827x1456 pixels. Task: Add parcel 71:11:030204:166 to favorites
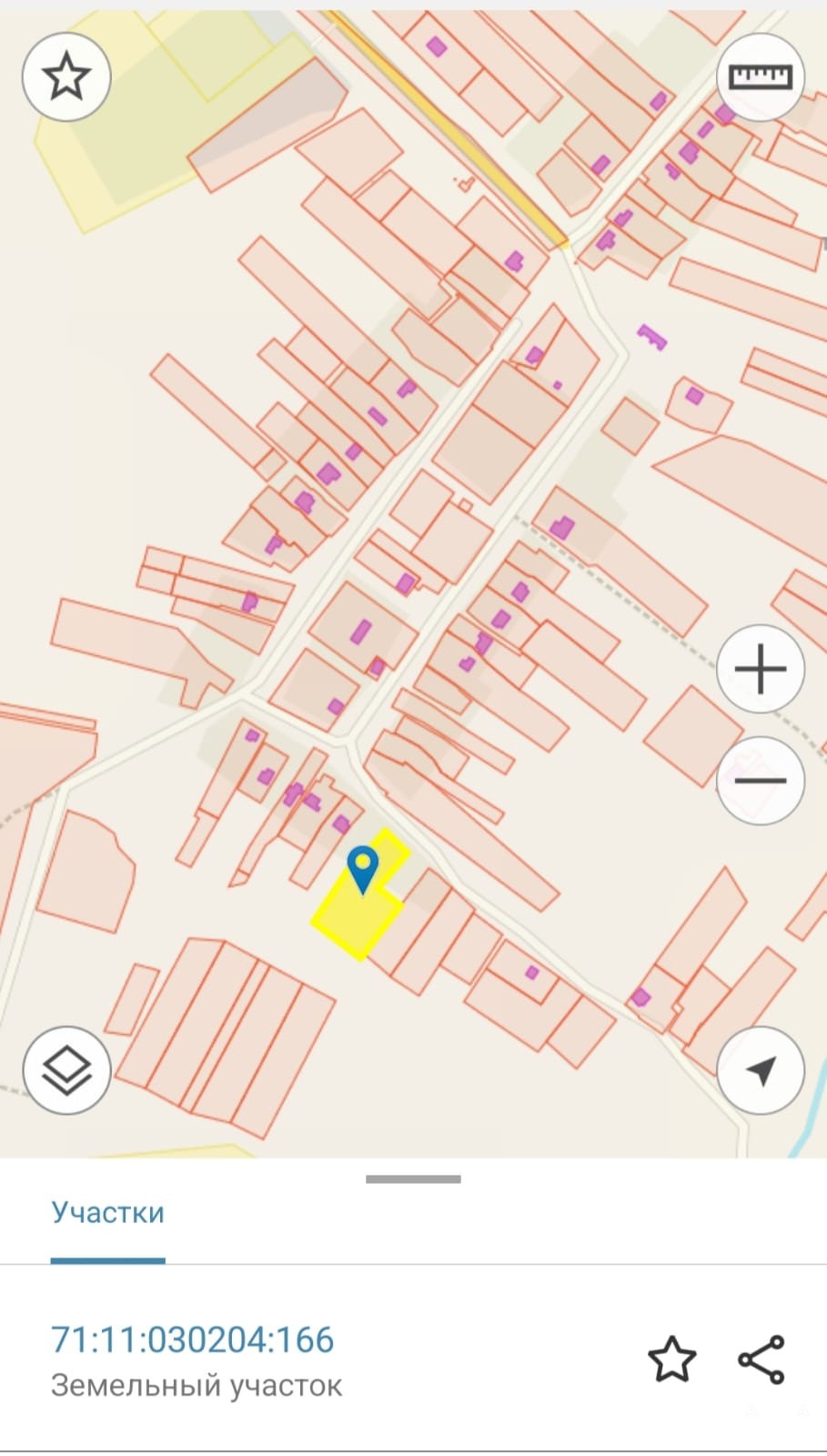(671, 1360)
